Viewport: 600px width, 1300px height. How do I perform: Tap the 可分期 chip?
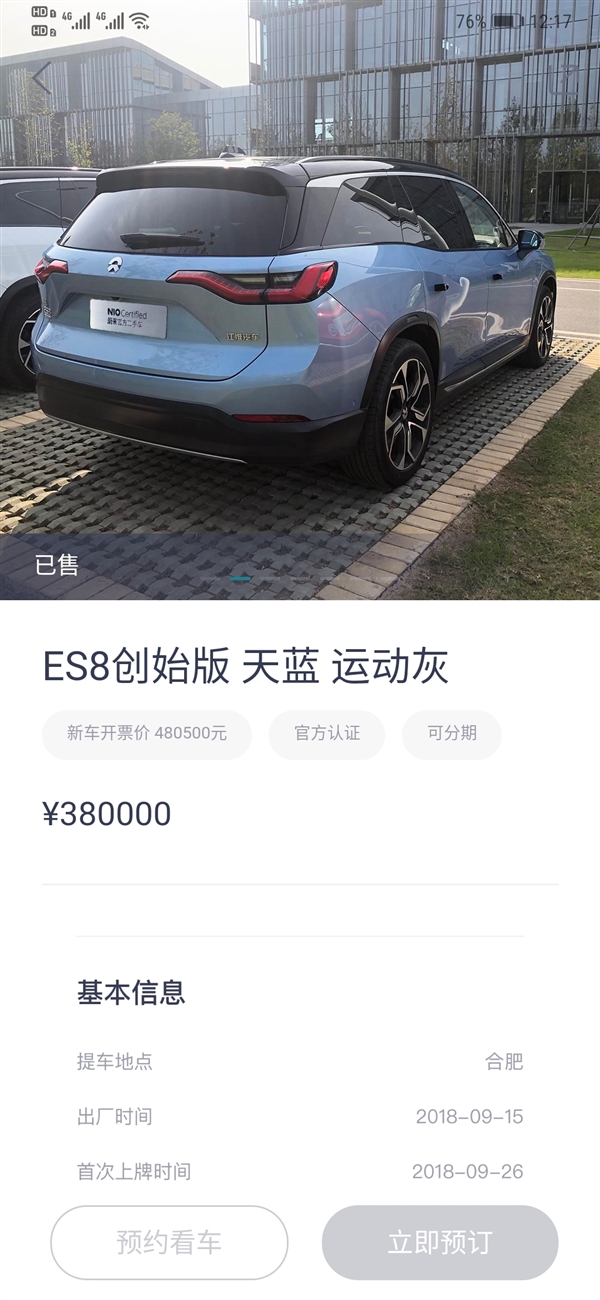[x=452, y=733]
